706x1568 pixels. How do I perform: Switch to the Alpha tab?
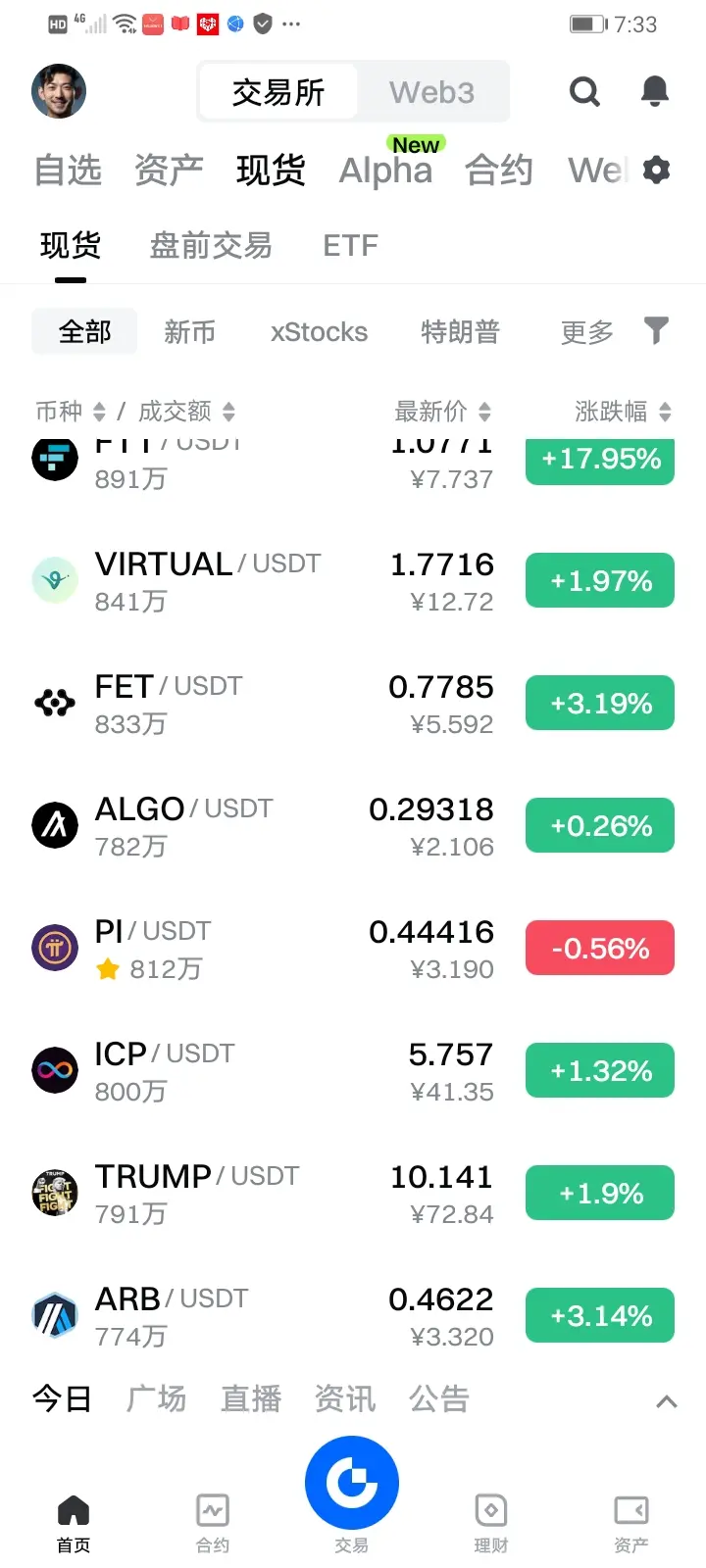[386, 171]
